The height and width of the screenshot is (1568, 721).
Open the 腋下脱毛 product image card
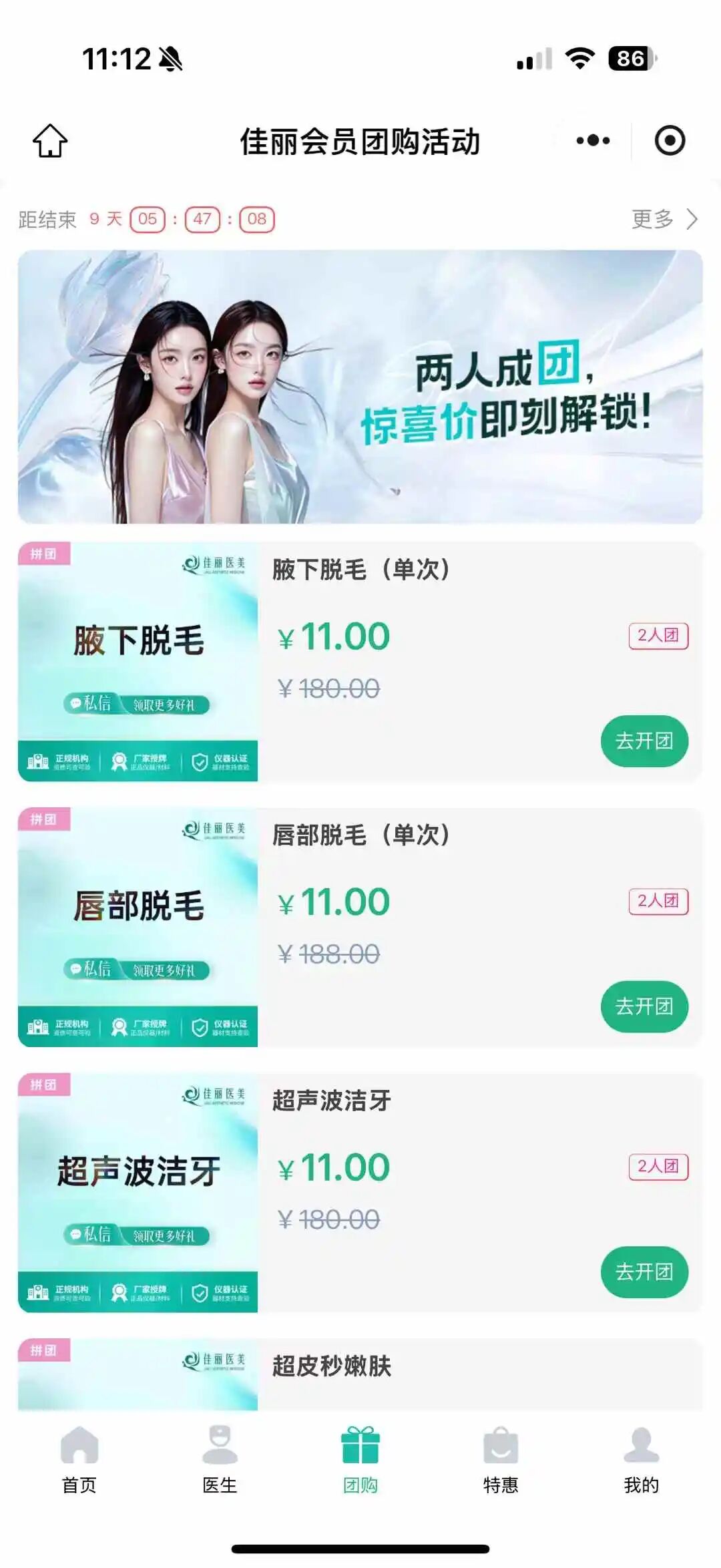(x=138, y=662)
